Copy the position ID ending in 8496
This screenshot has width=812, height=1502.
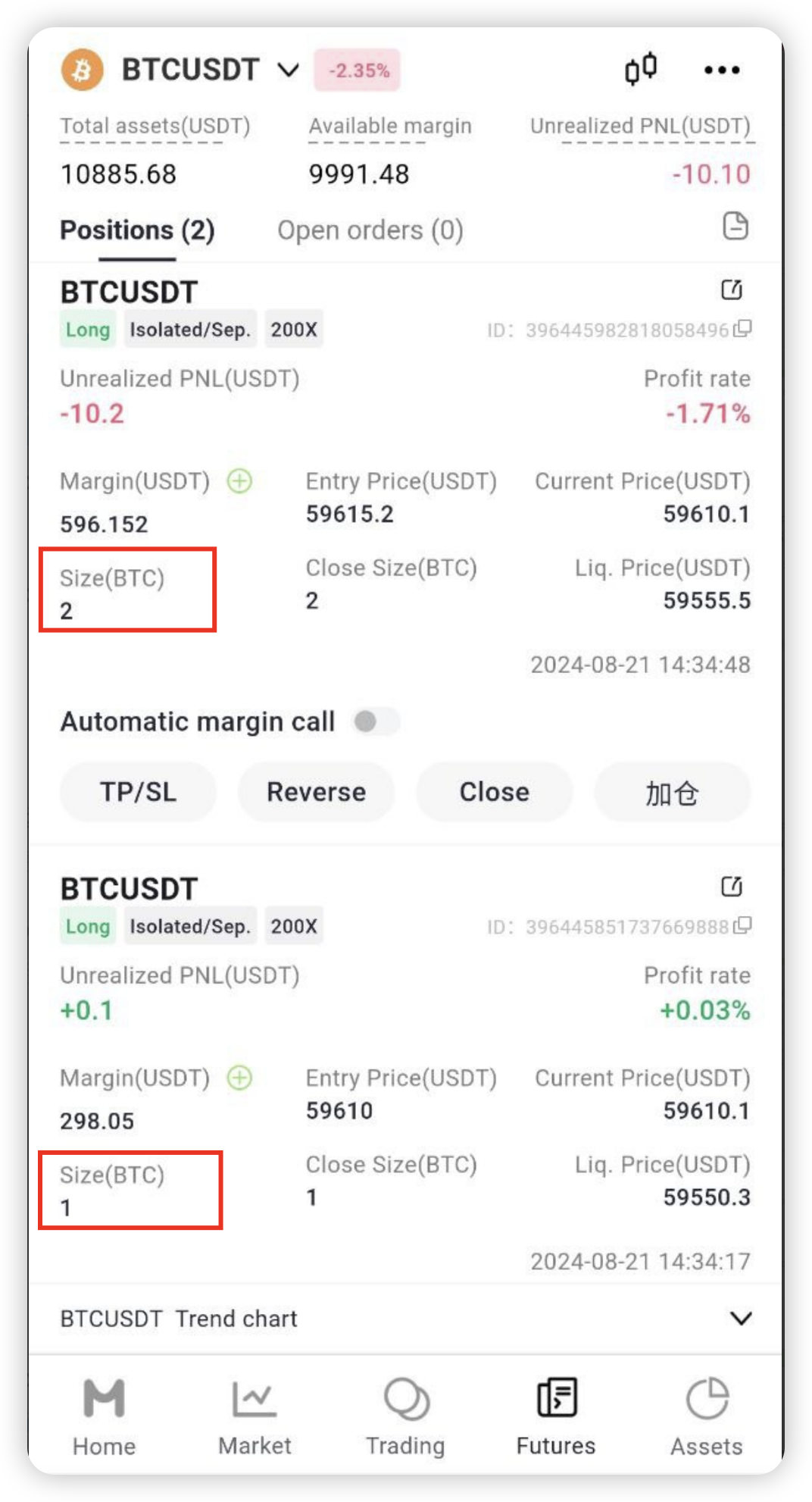743,329
